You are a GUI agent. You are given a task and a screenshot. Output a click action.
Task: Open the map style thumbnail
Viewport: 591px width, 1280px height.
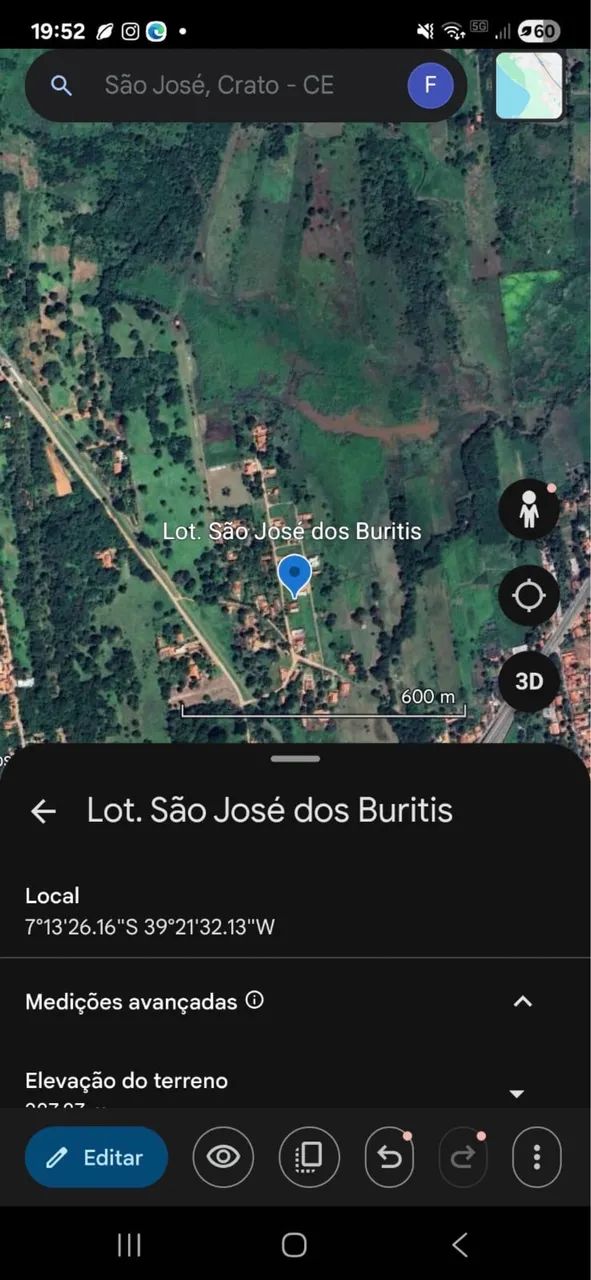[529, 86]
